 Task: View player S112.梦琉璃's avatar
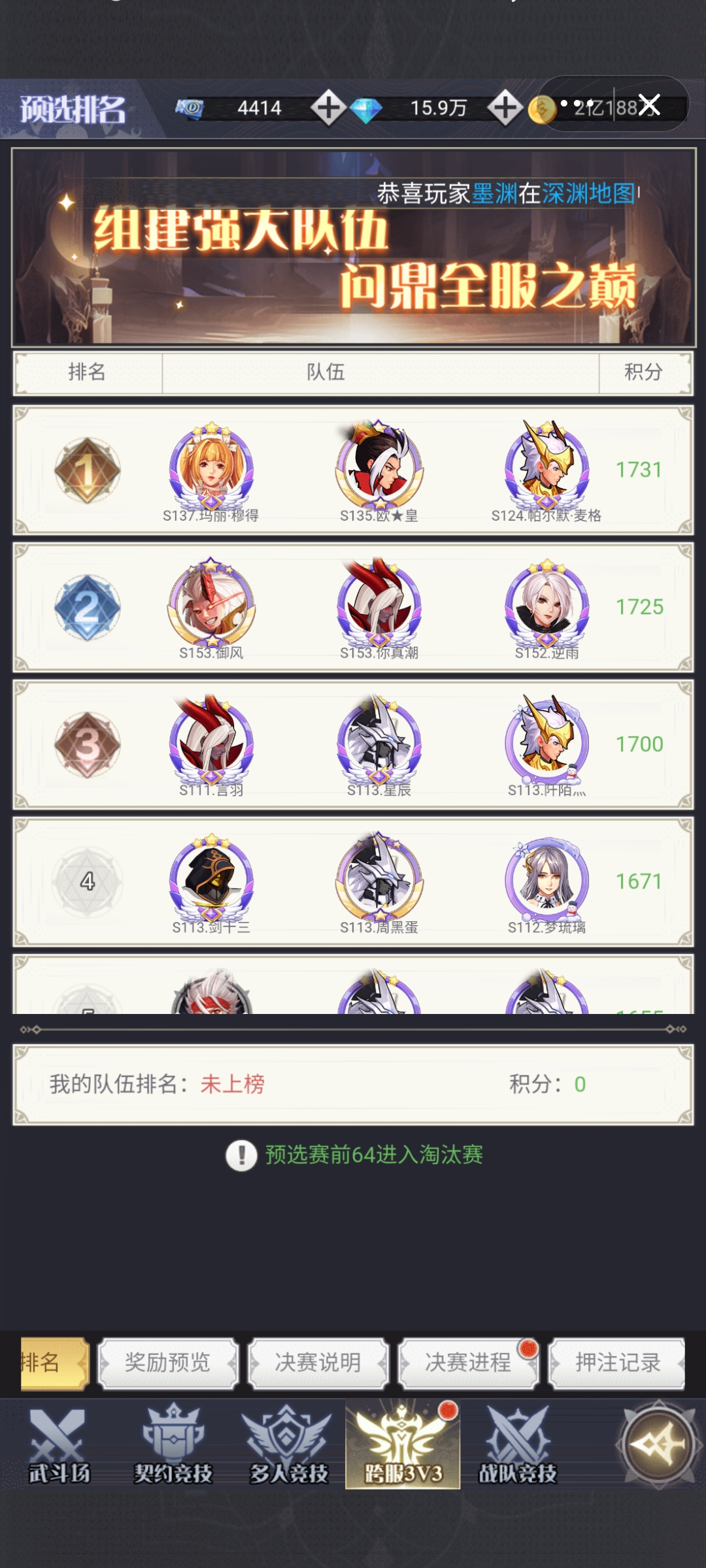[x=546, y=879]
